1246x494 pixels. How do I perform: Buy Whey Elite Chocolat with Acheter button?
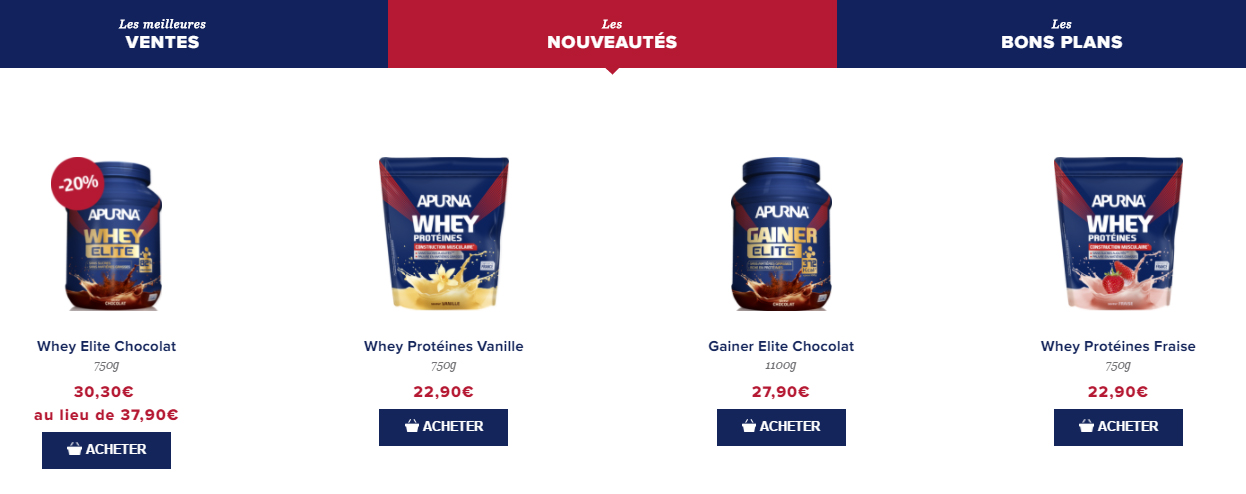(x=106, y=450)
